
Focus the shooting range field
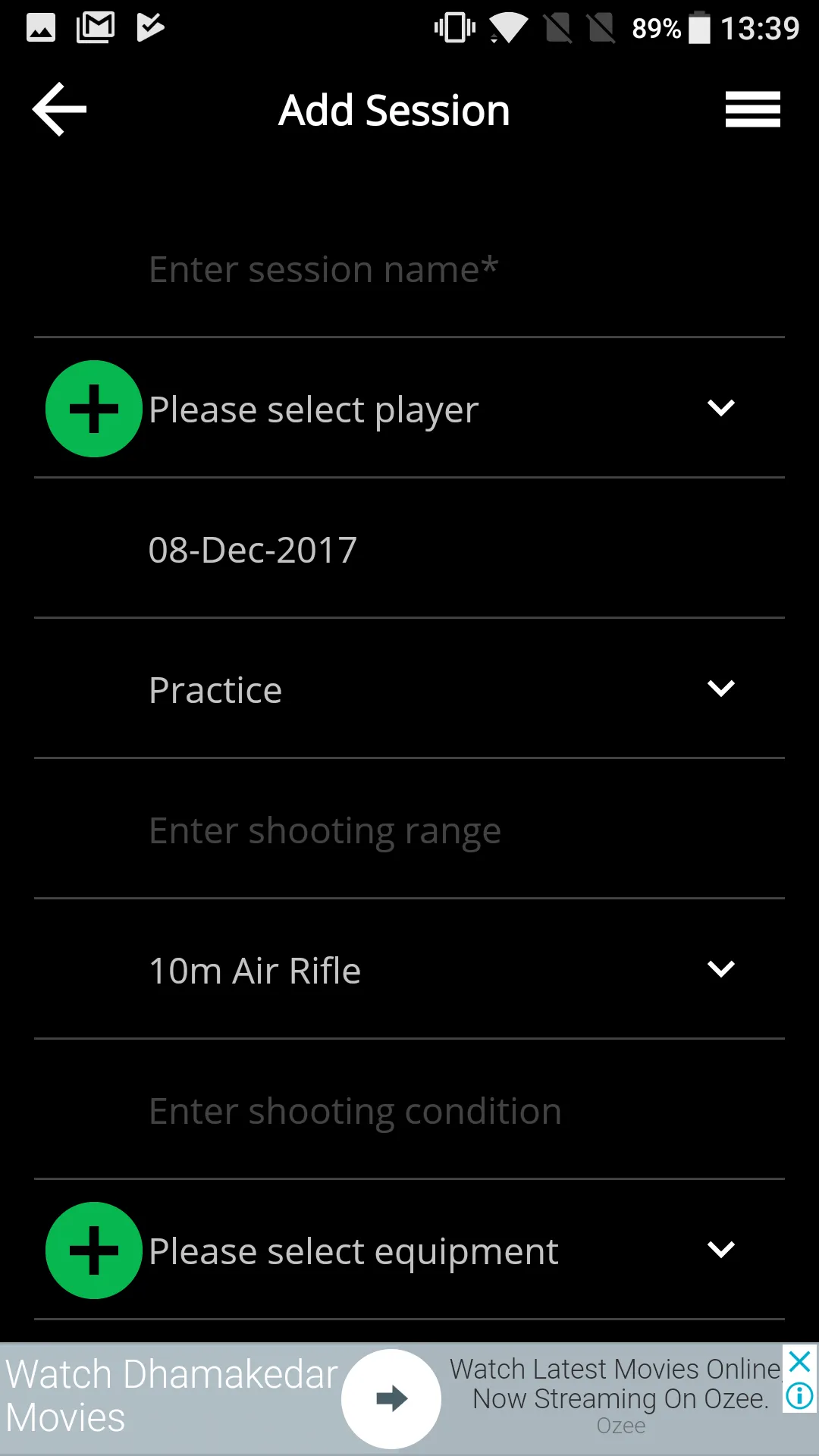coord(409,831)
